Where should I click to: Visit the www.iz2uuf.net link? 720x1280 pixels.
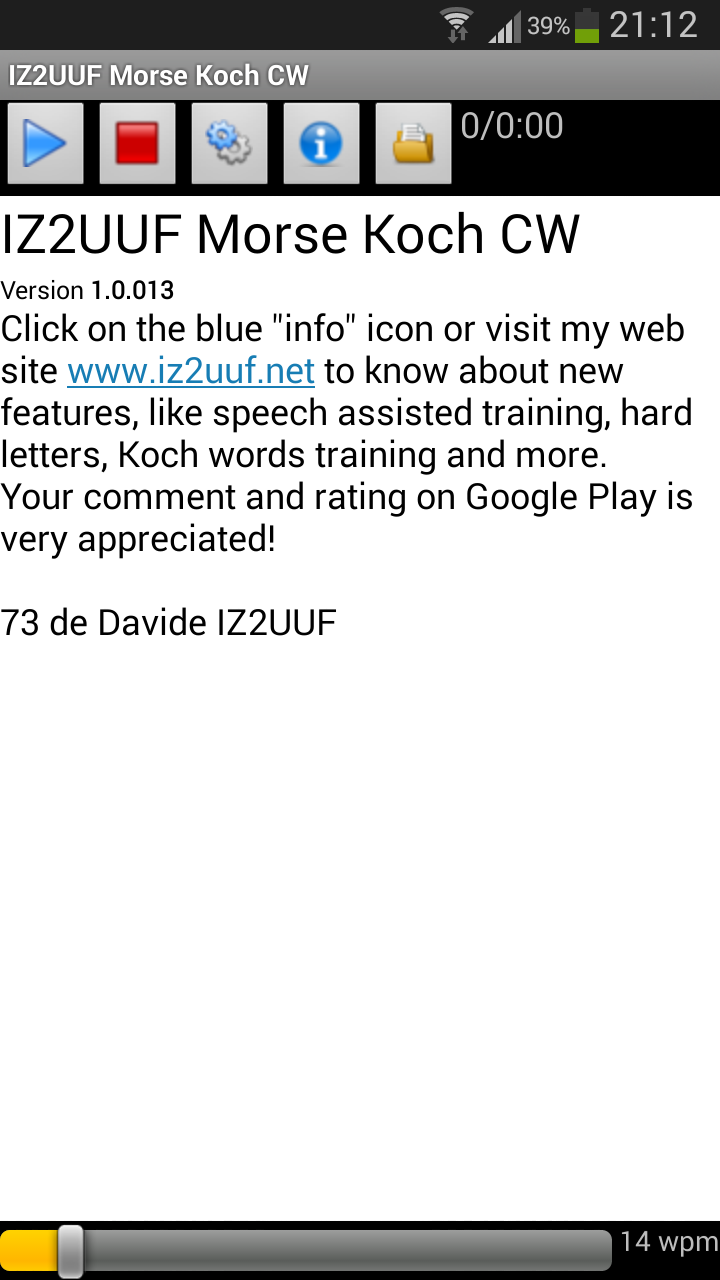(x=191, y=371)
